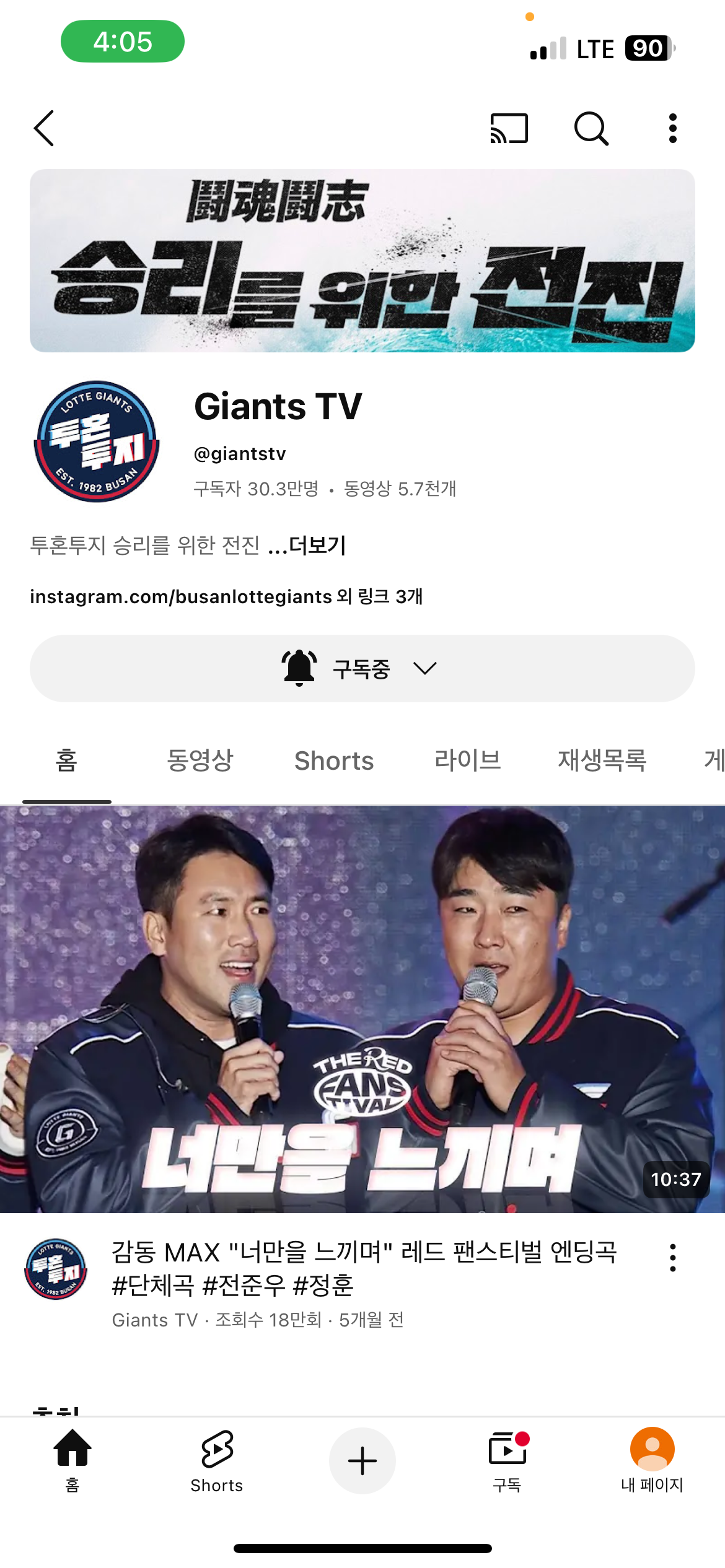Expand the channel description with 더보기
The height and width of the screenshot is (1568, 725).
[317, 546]
